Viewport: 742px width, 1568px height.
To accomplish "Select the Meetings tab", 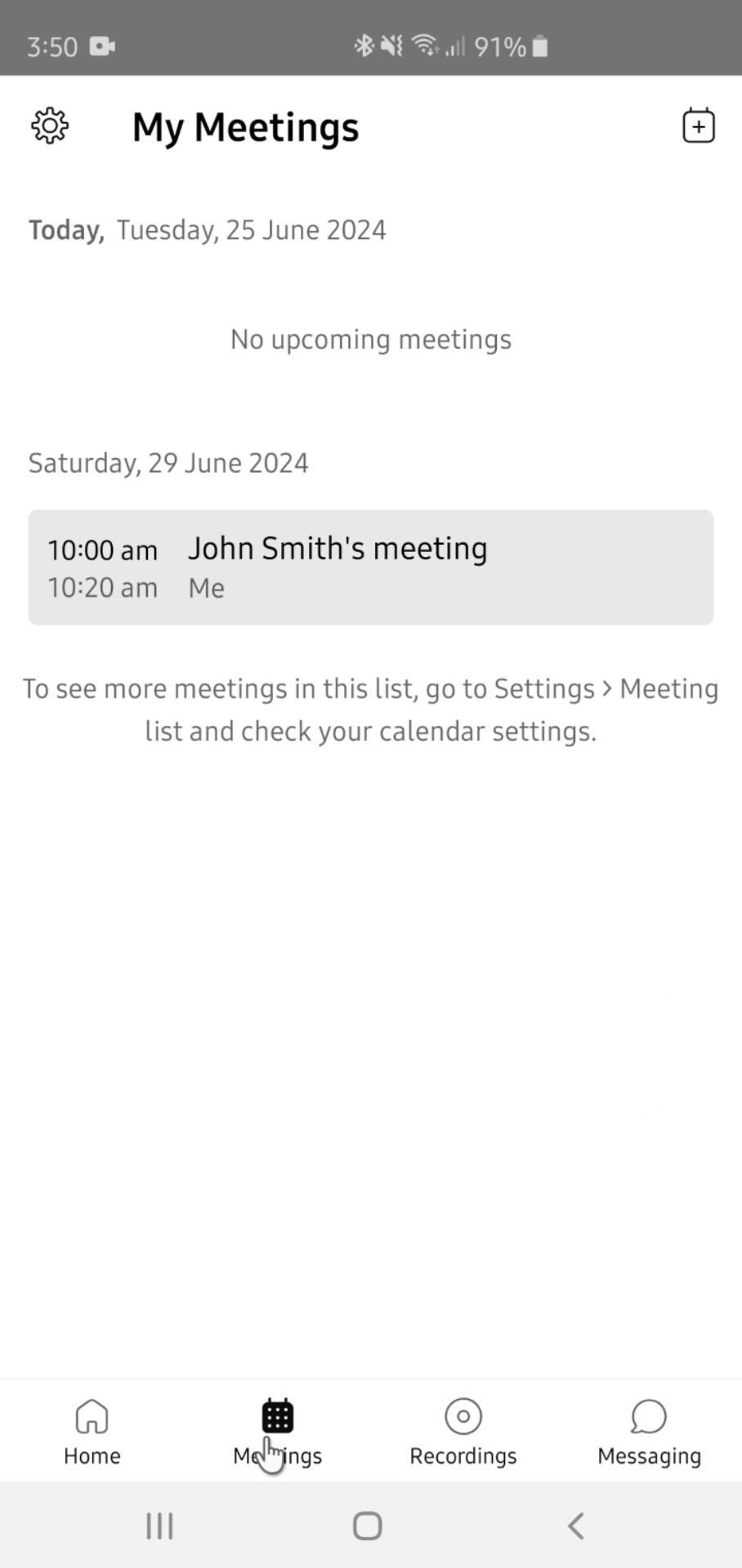I will (x=278, y=1432).
